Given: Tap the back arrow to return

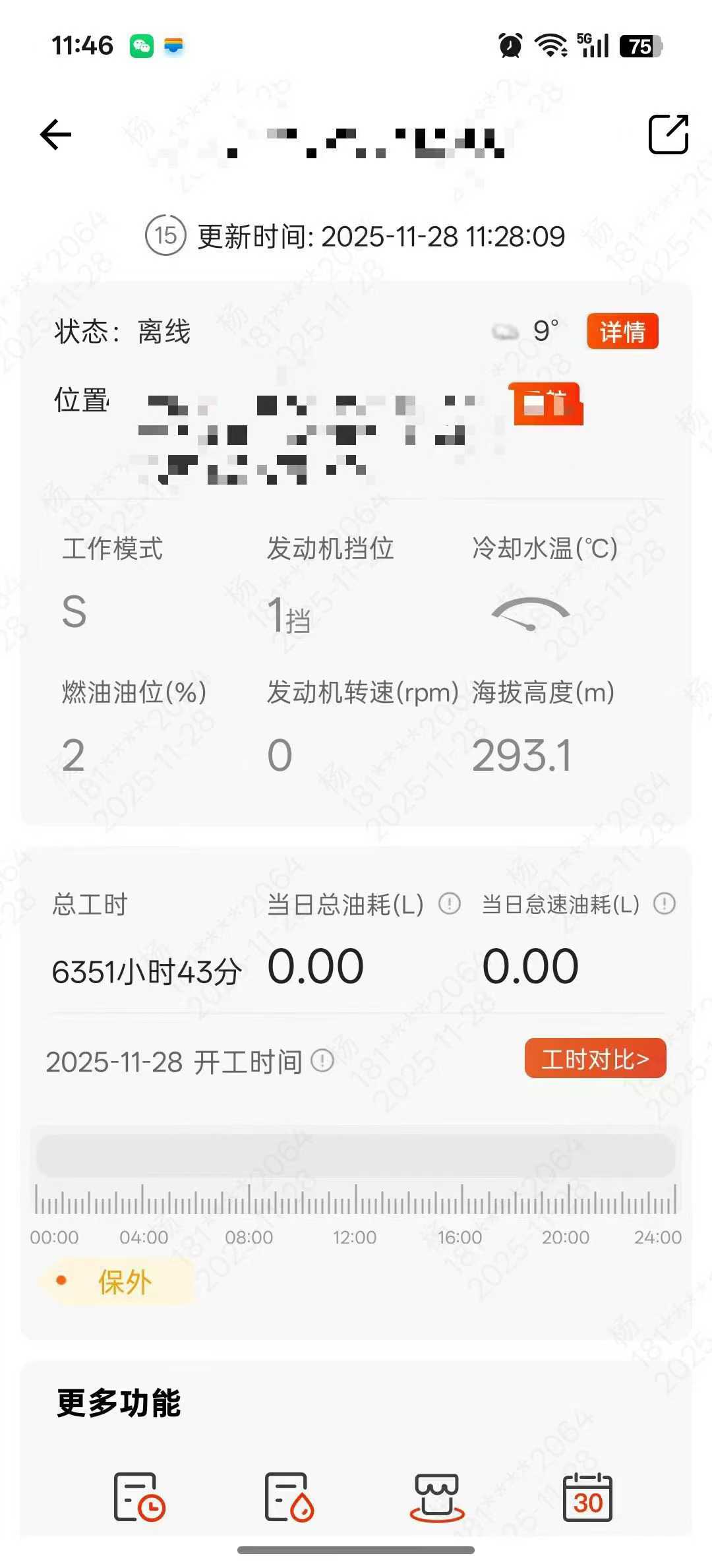Looking at the screenshot, I should pos(57,134).
